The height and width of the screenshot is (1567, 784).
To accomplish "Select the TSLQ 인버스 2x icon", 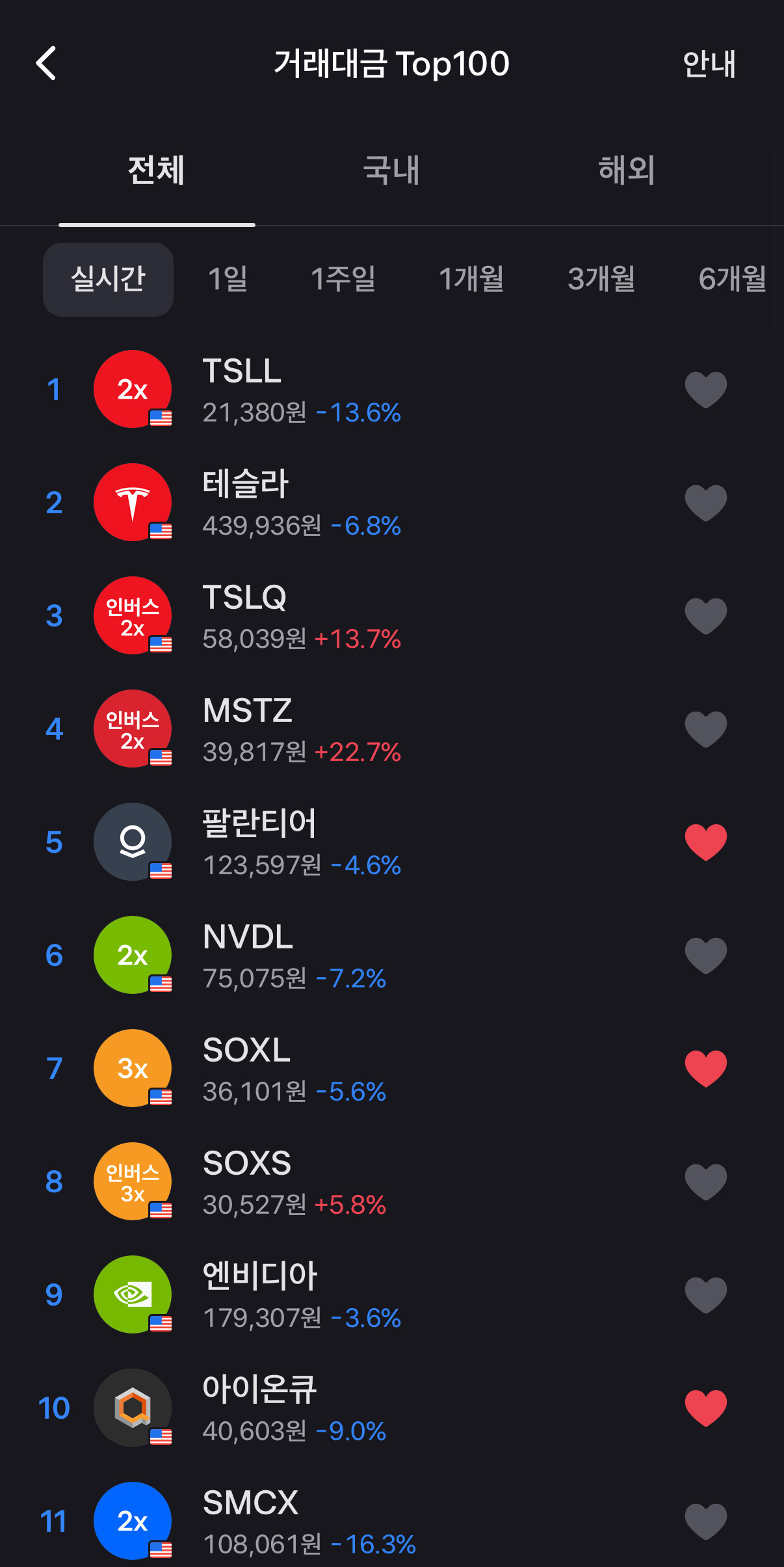I will point(133,615).
